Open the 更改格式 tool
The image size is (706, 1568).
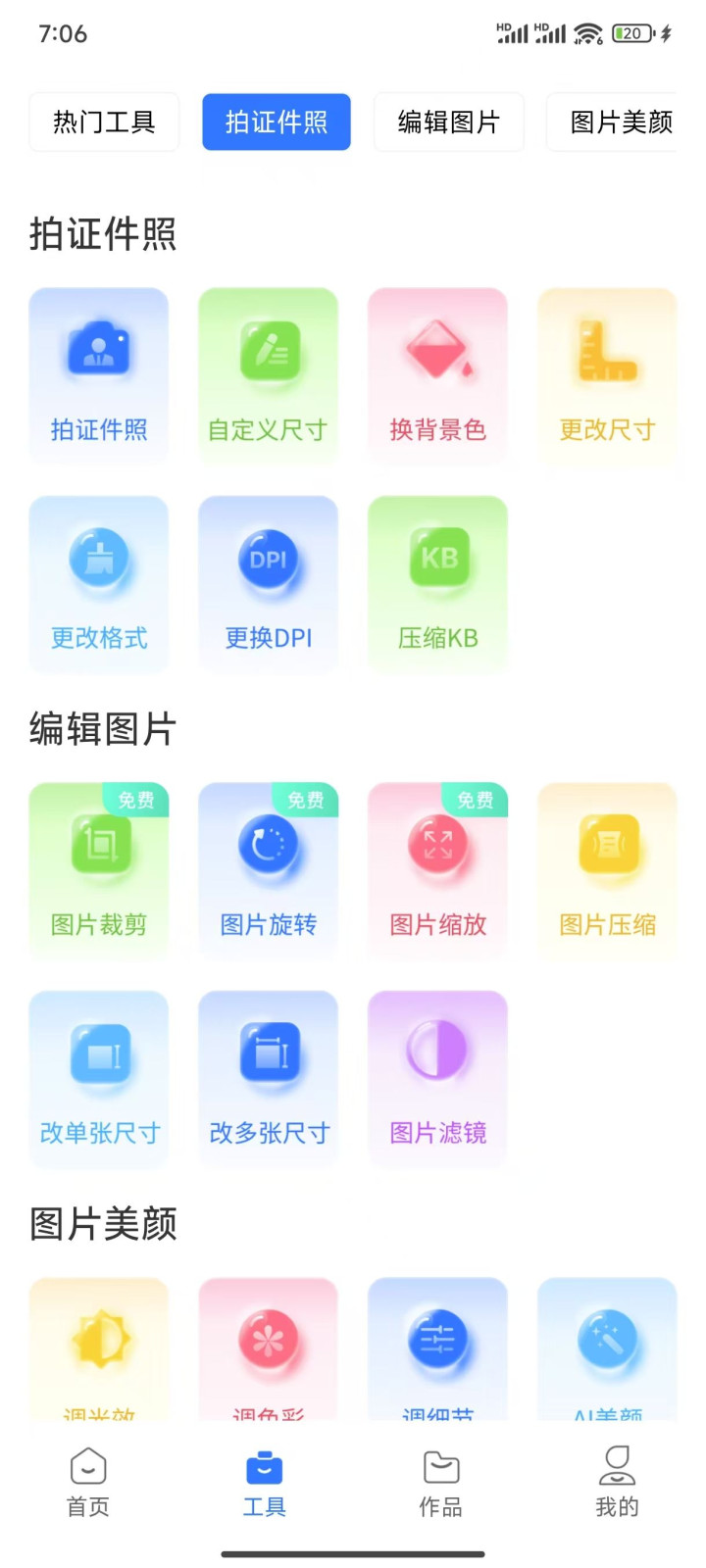click(x=99, y=584)
